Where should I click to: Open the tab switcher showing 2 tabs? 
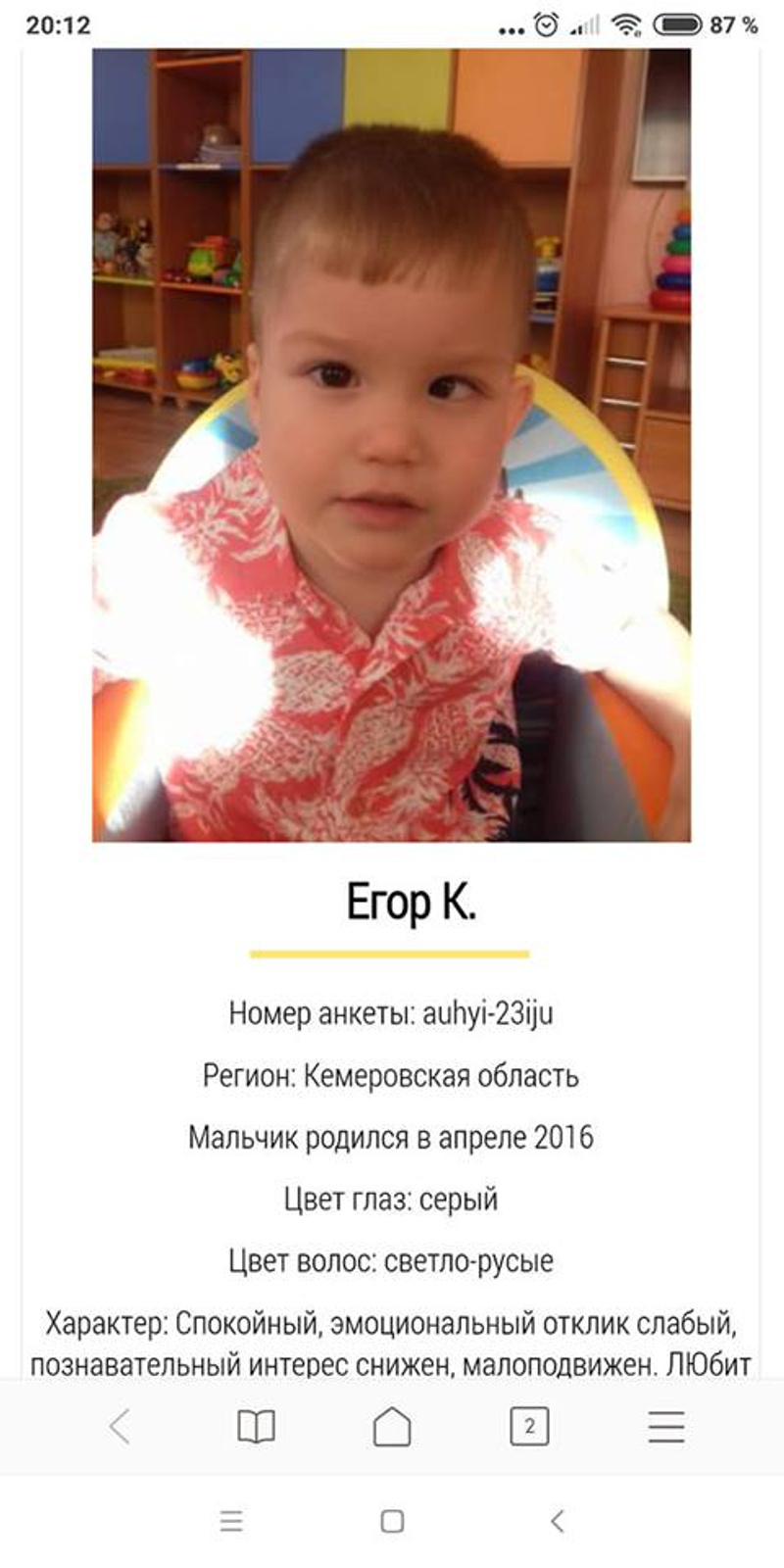[x=529, y=1427]
